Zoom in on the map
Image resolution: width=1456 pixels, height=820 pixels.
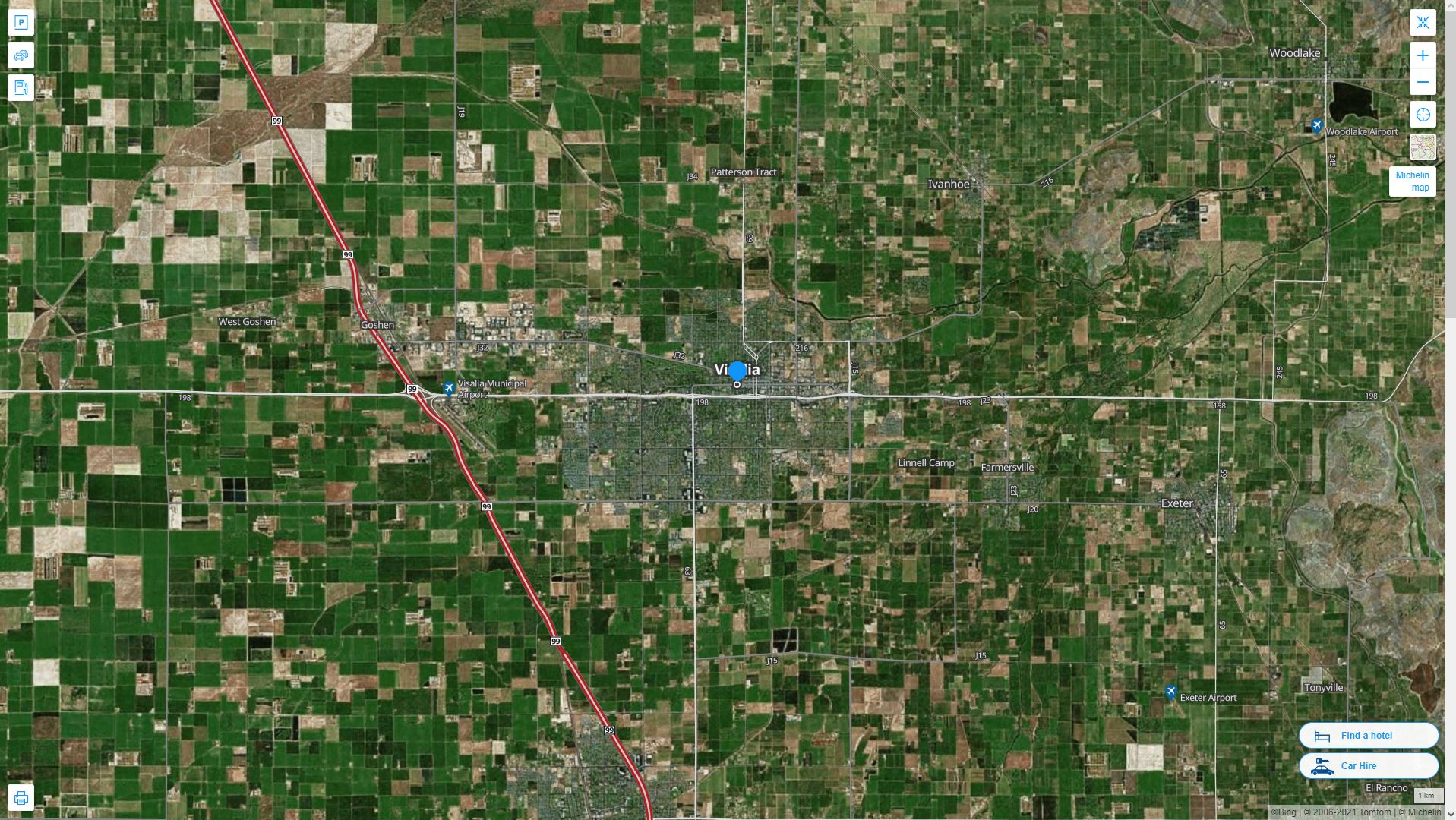coord(1423,55)
